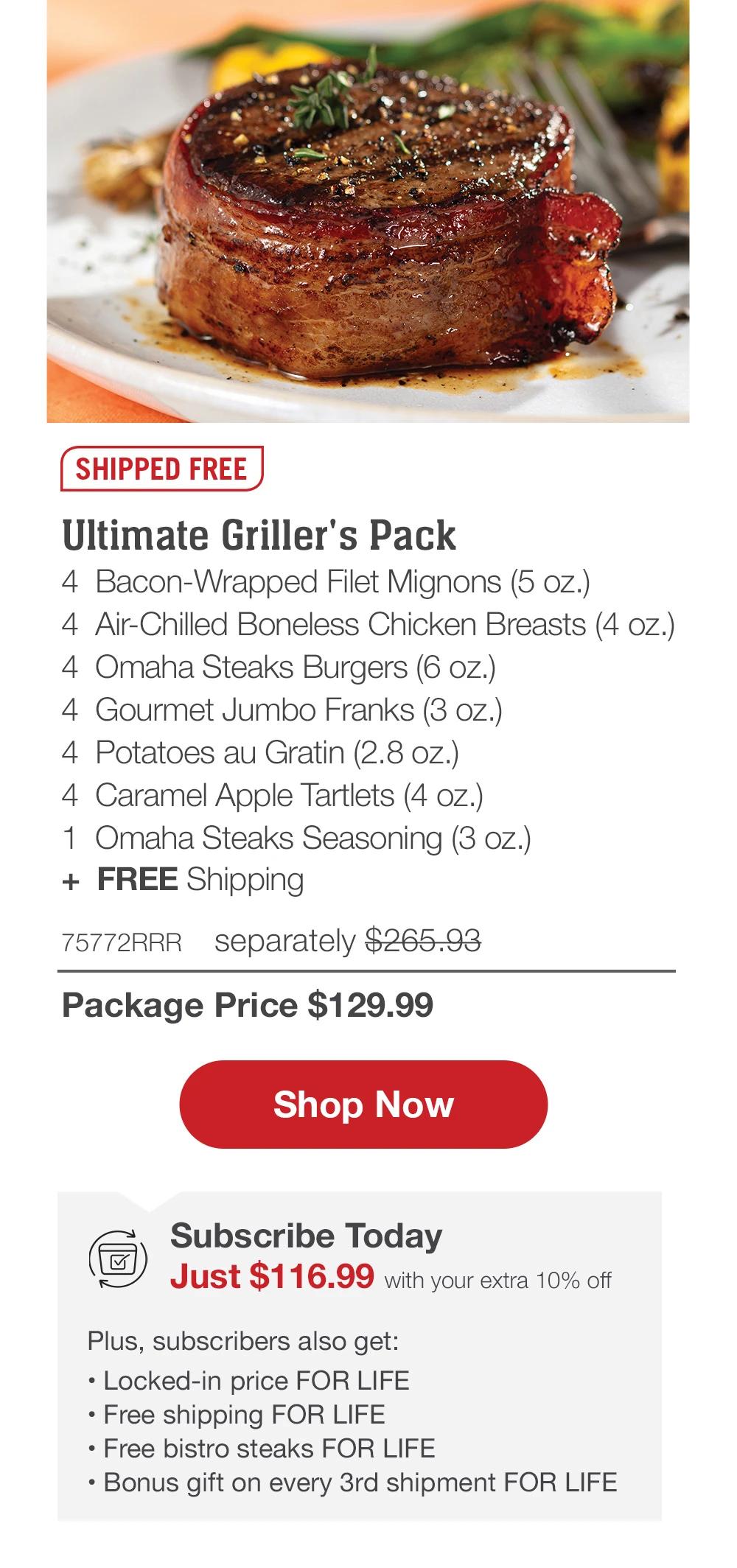Click the bacon-wrapped filet mignon product photo
This screenshot has width=737, height=1568.
coord(368,214)
